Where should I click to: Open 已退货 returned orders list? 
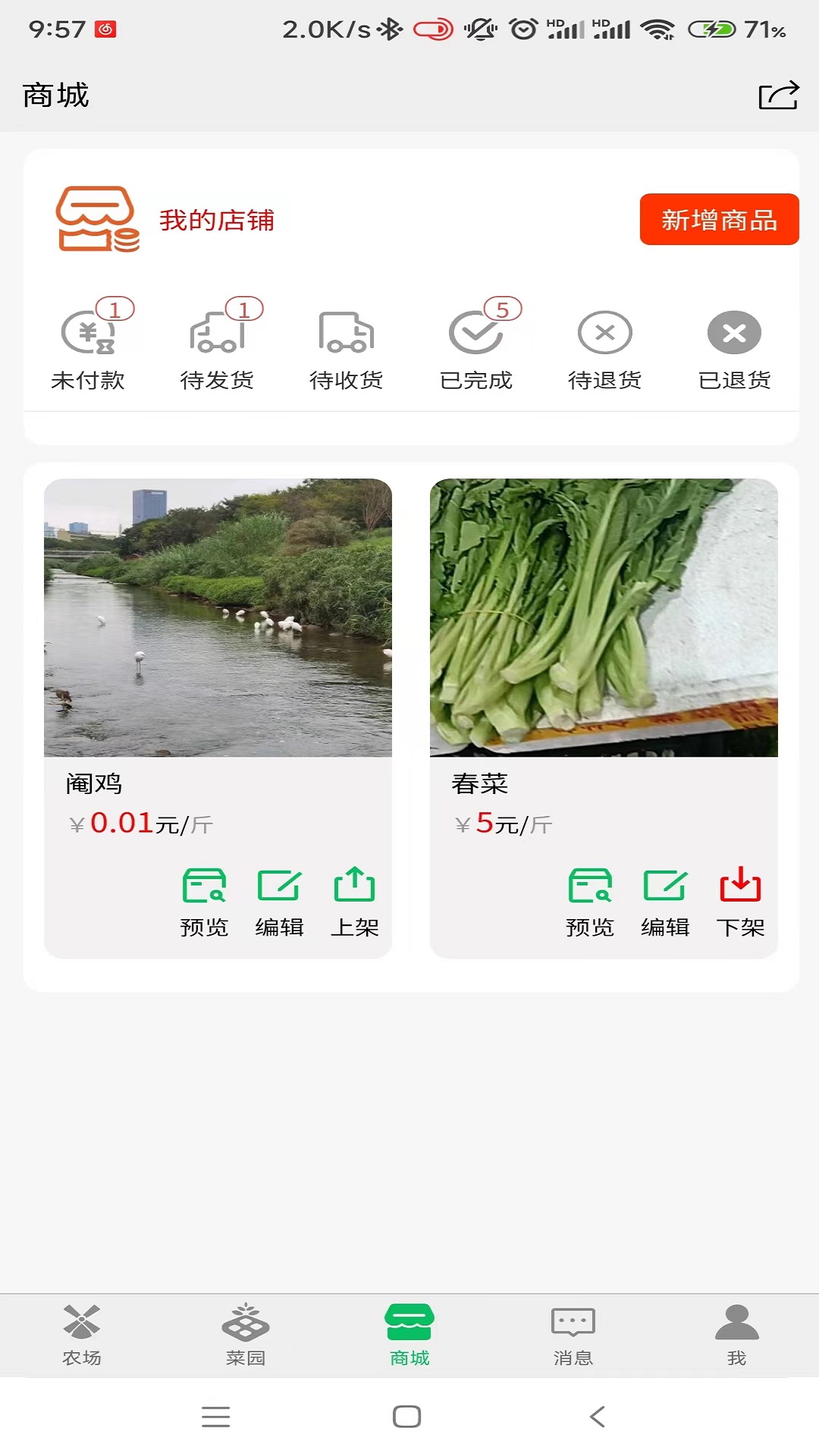pyautogui.click(x=733, y=331)
